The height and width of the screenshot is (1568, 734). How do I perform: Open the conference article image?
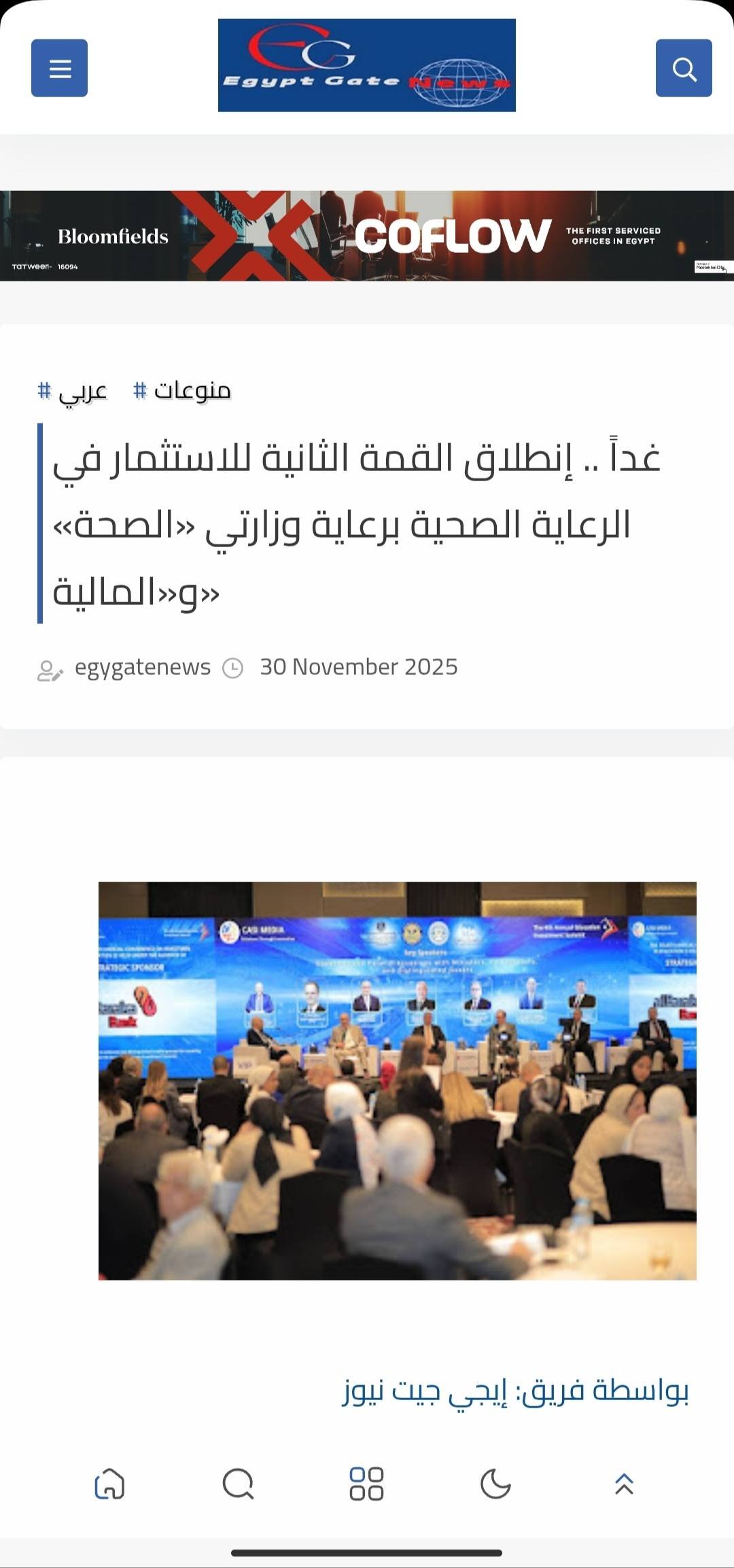point(397,1081)
